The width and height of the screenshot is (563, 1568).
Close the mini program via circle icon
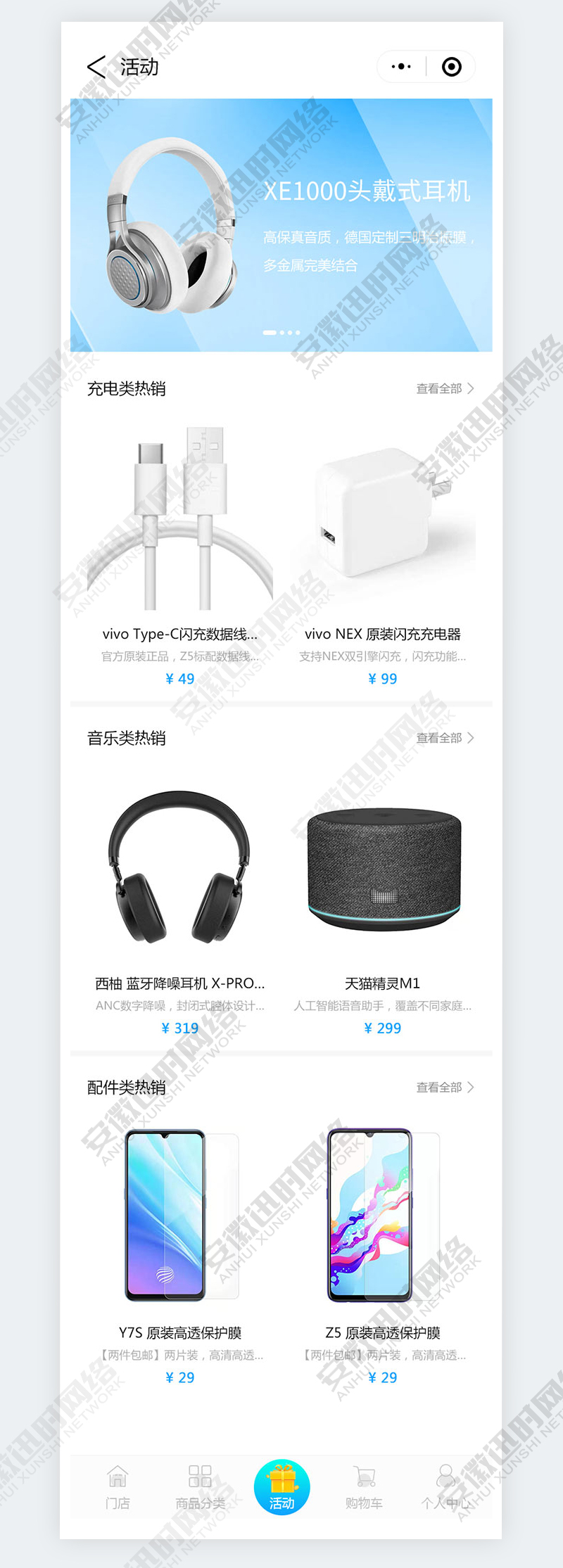pyautogui.click(x=451, y=67)
